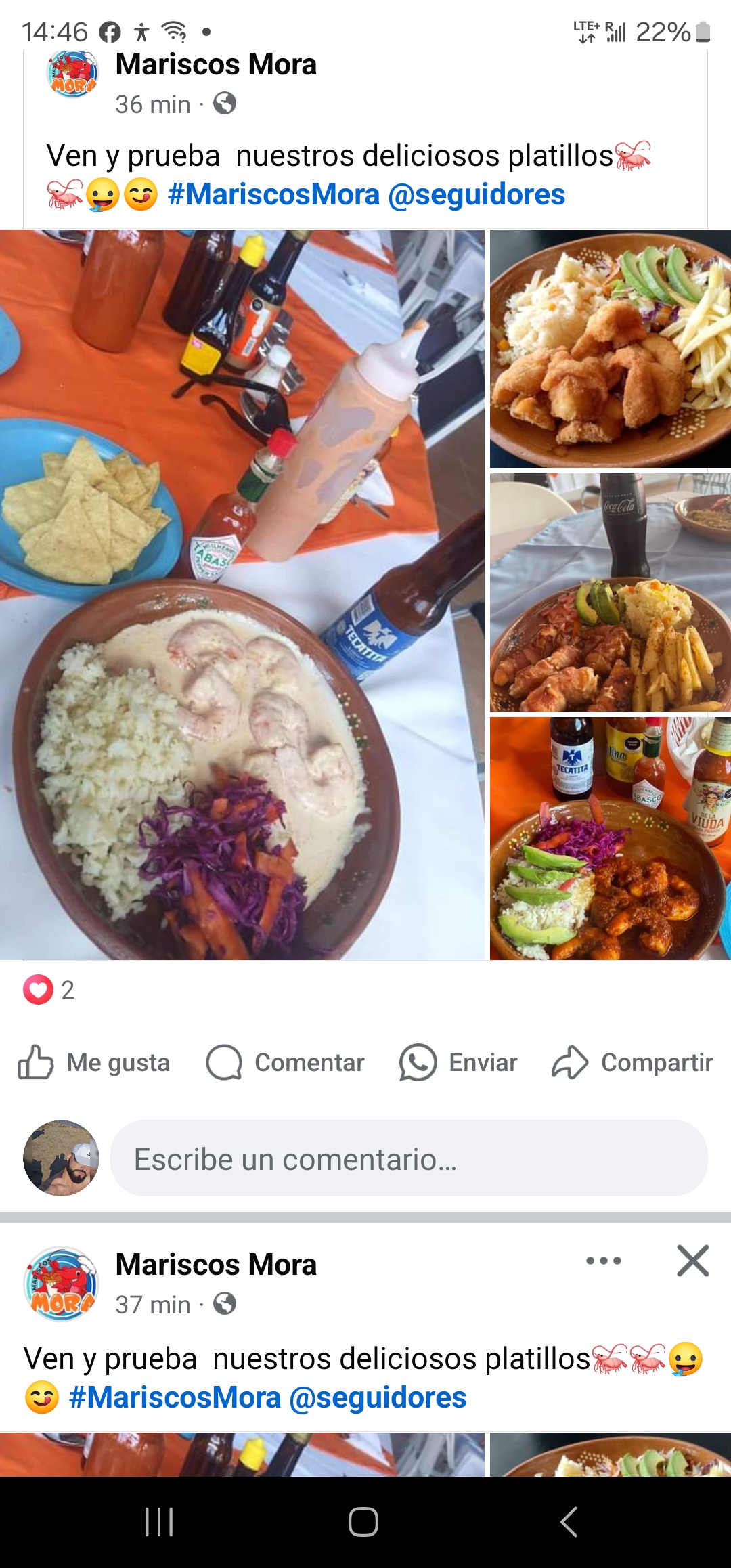Open the Comentar speech bubble icon

click(x=226, y=1063)
